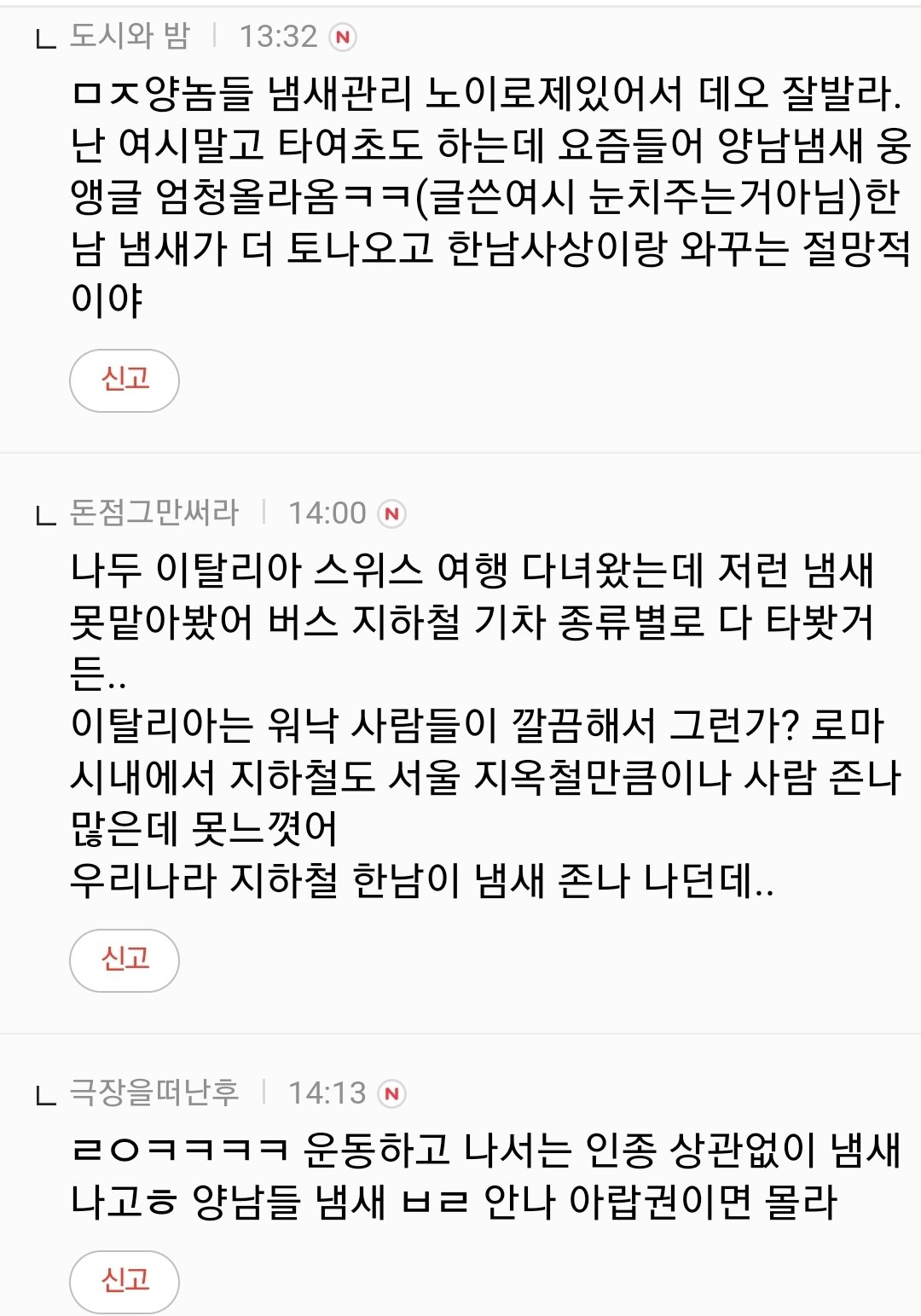Report the comment by 극장을떠난후

[125, 1281]
